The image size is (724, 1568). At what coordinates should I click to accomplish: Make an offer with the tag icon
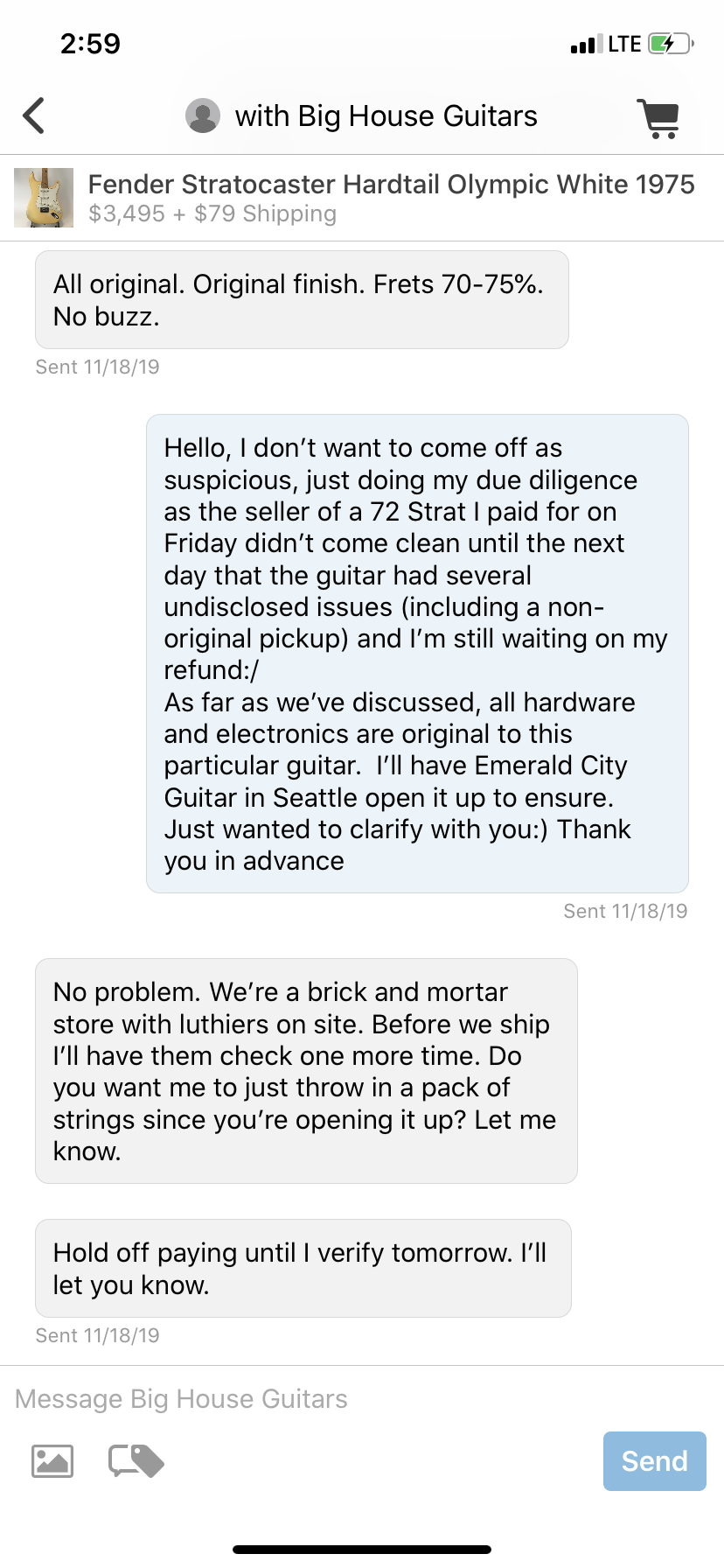tap(136, 1460)
